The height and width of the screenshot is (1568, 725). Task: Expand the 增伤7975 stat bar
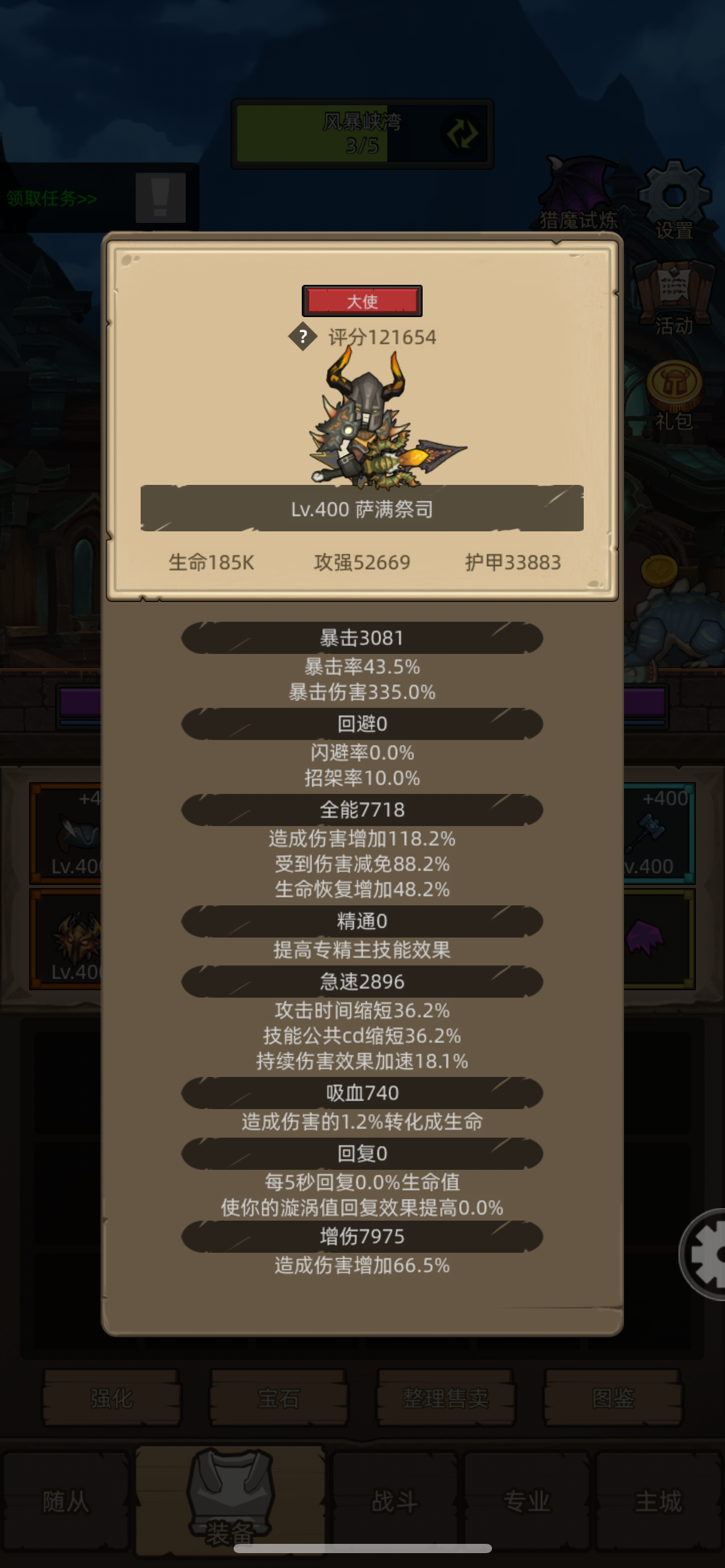pyautogui.click(x=361, y=1237)
